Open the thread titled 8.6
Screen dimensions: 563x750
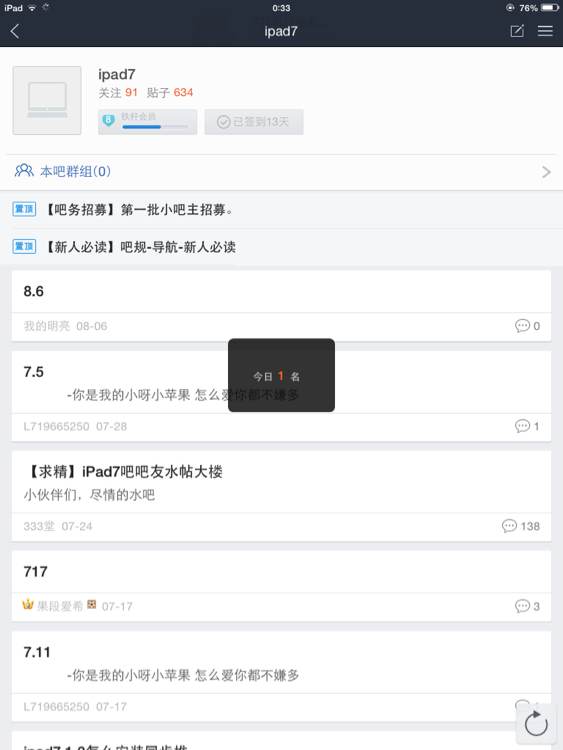[281, 306]
